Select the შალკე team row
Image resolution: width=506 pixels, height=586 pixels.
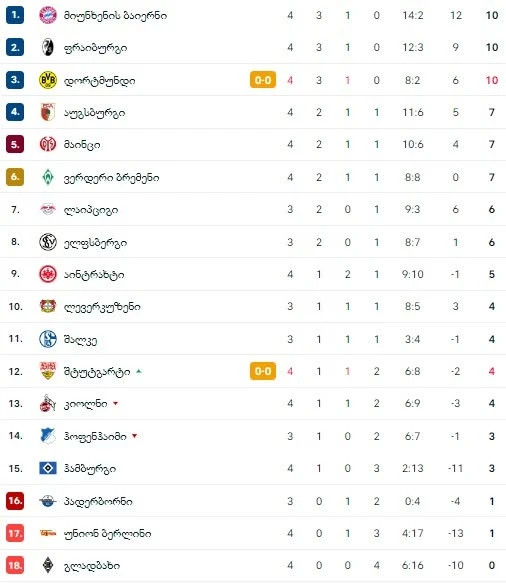click(253, 339)
